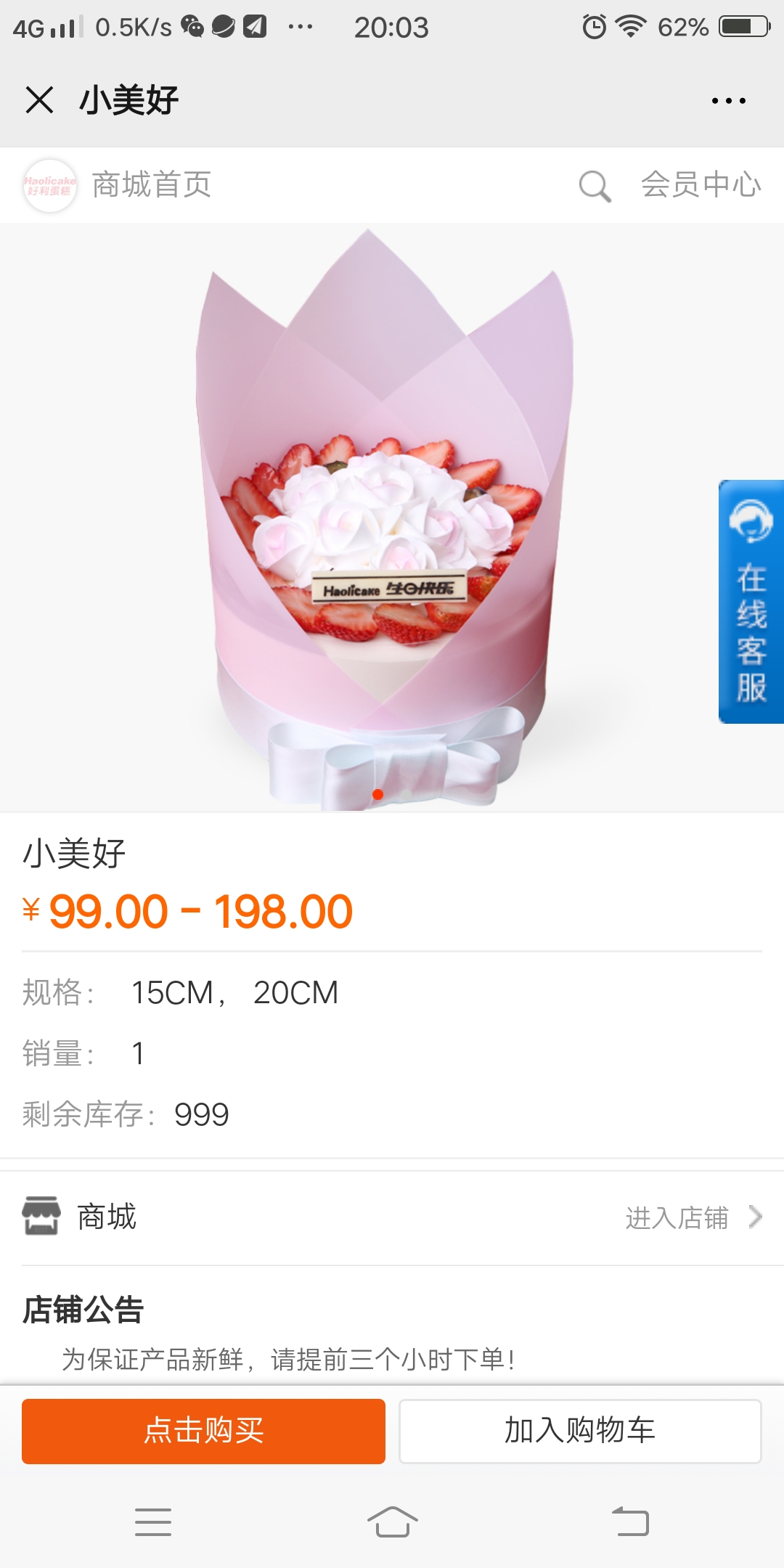This screenshot has height=1568, width=784.
Task: Tap the system home button
Action: click(x=392, y=1522)
